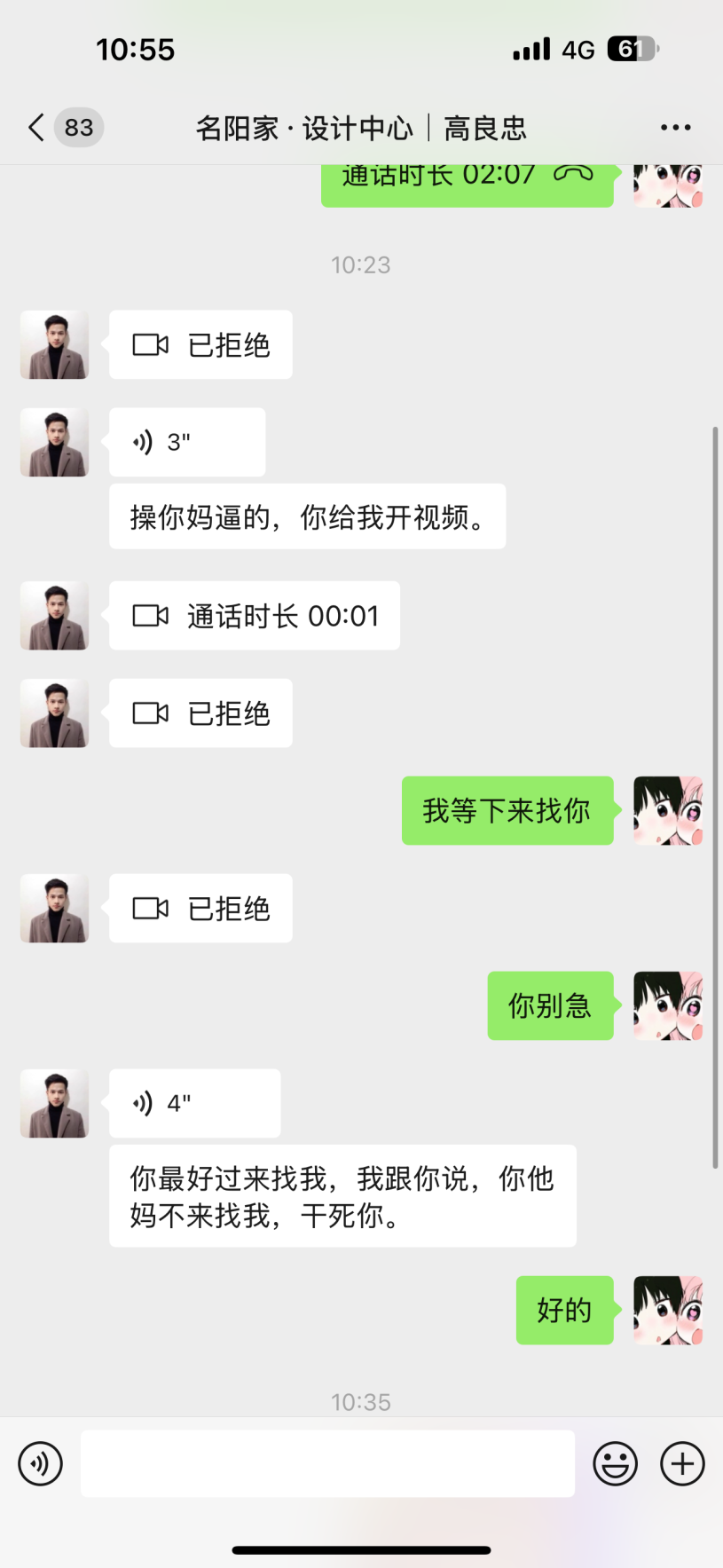This screenshot has height=1568, width=723.
Task: Open the plus attachments panel
Action: pyautogui.click(x=682, y=1463)
